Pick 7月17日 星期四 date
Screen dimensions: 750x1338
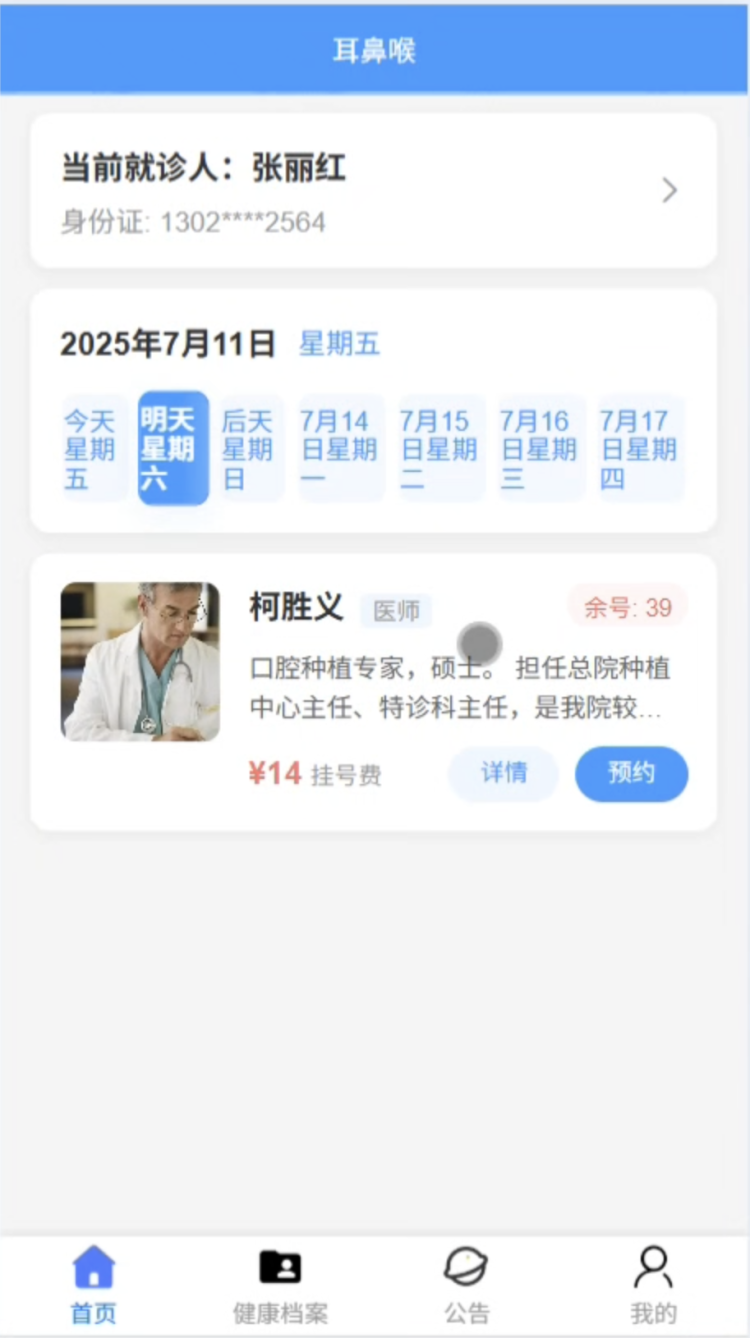(x=640, y=449)
